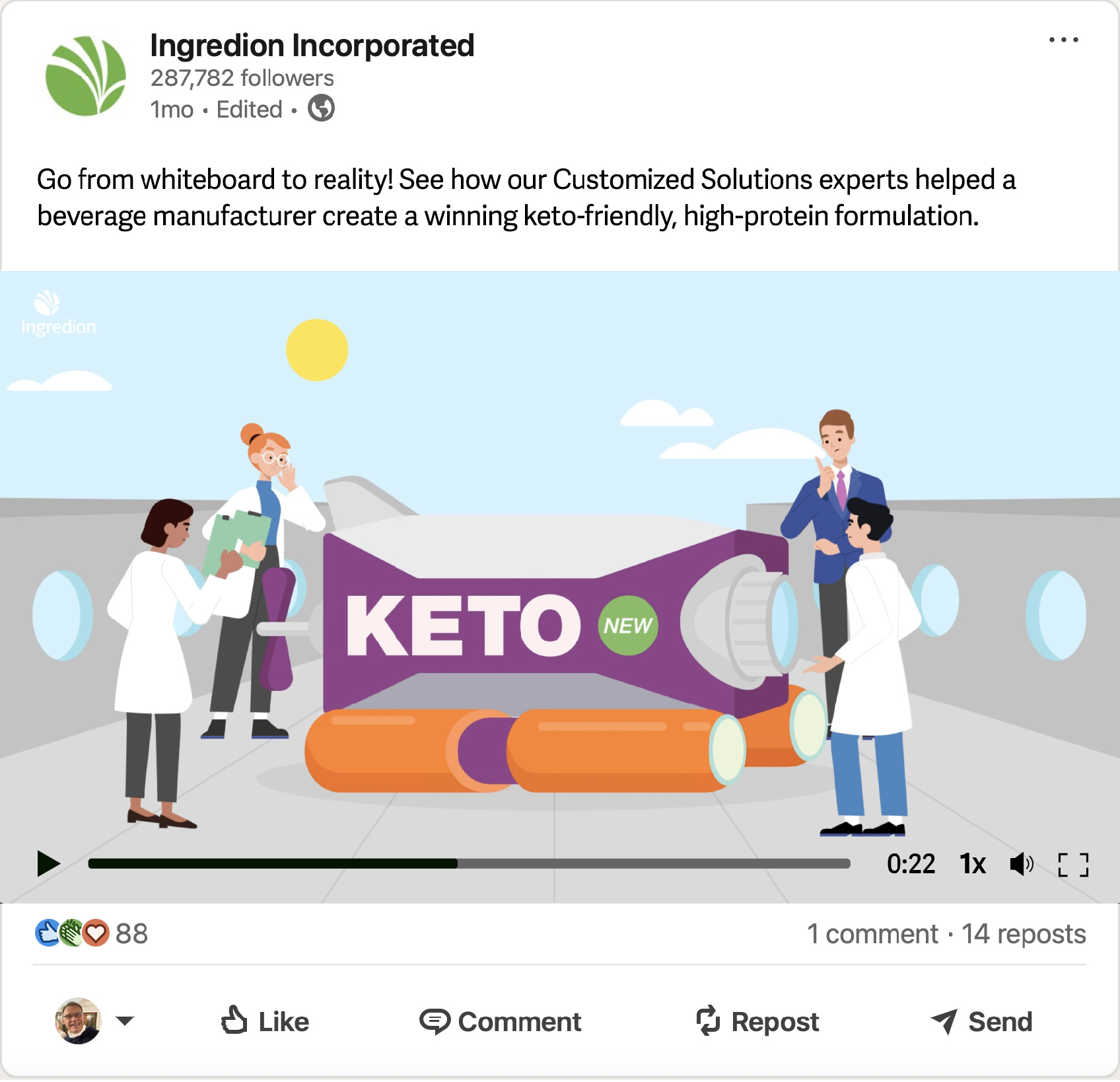Image resolution: width=1120 pixels, height=1082 pixels.
Task: Like the Ingredion post
Action: coord(265,1021)
